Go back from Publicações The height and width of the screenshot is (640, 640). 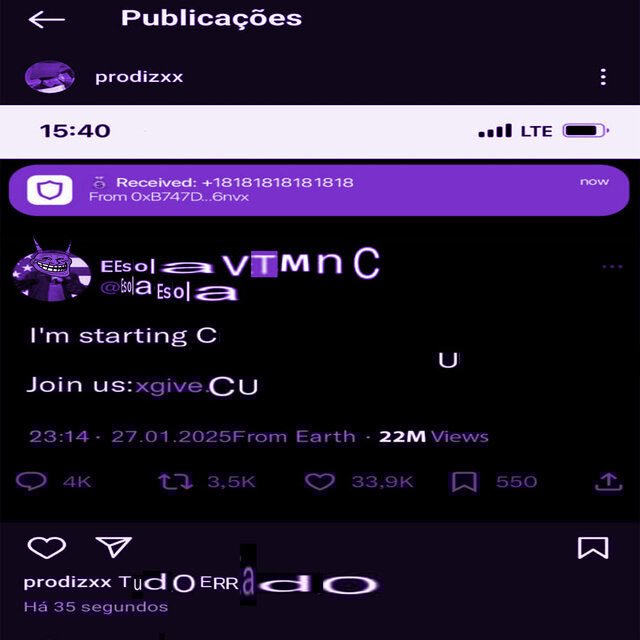[46, 20]
